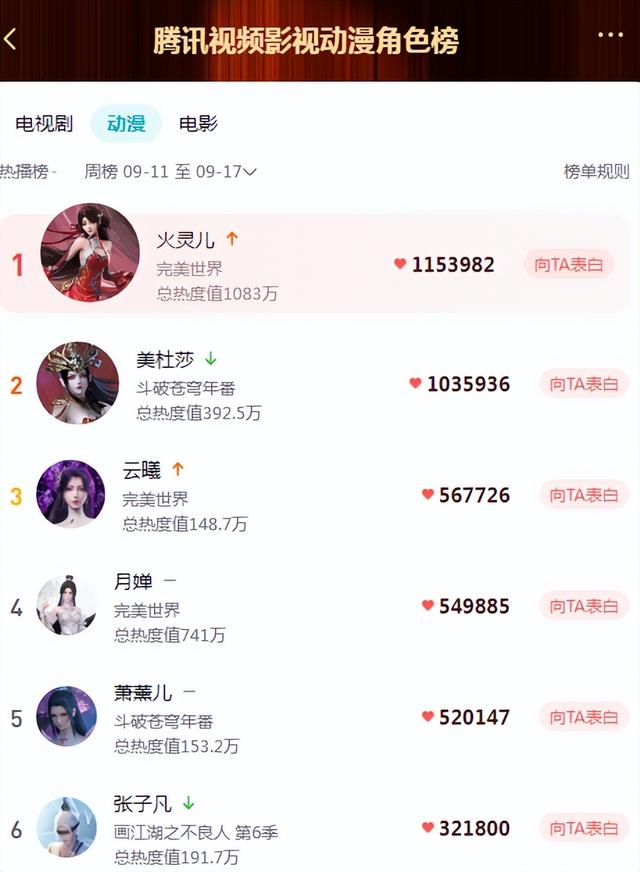Open the 周榜 date range picker
This screenshot has height=872, width=640.
pos(171,172)
